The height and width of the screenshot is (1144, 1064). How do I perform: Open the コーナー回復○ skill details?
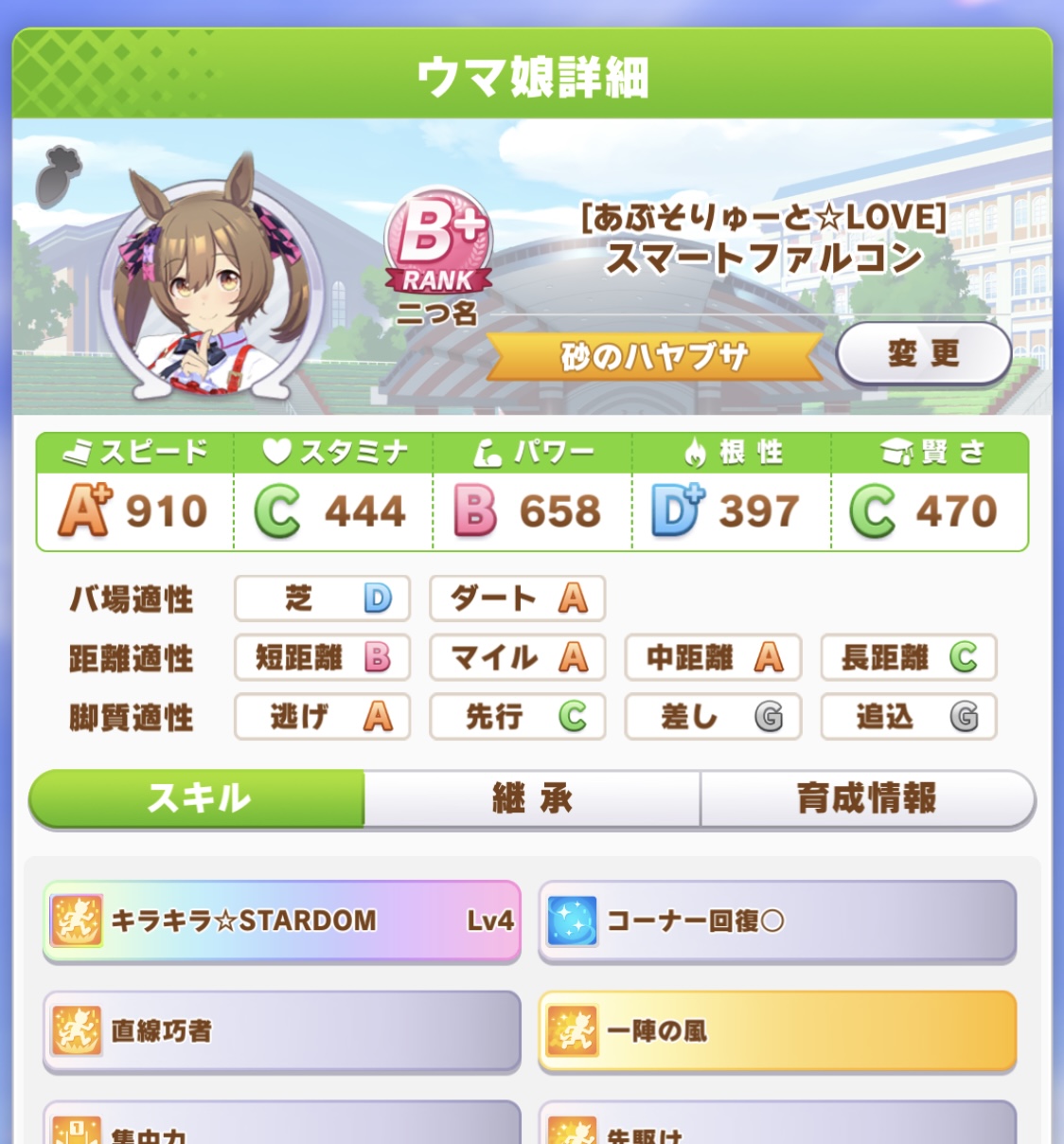coord(777,921)
